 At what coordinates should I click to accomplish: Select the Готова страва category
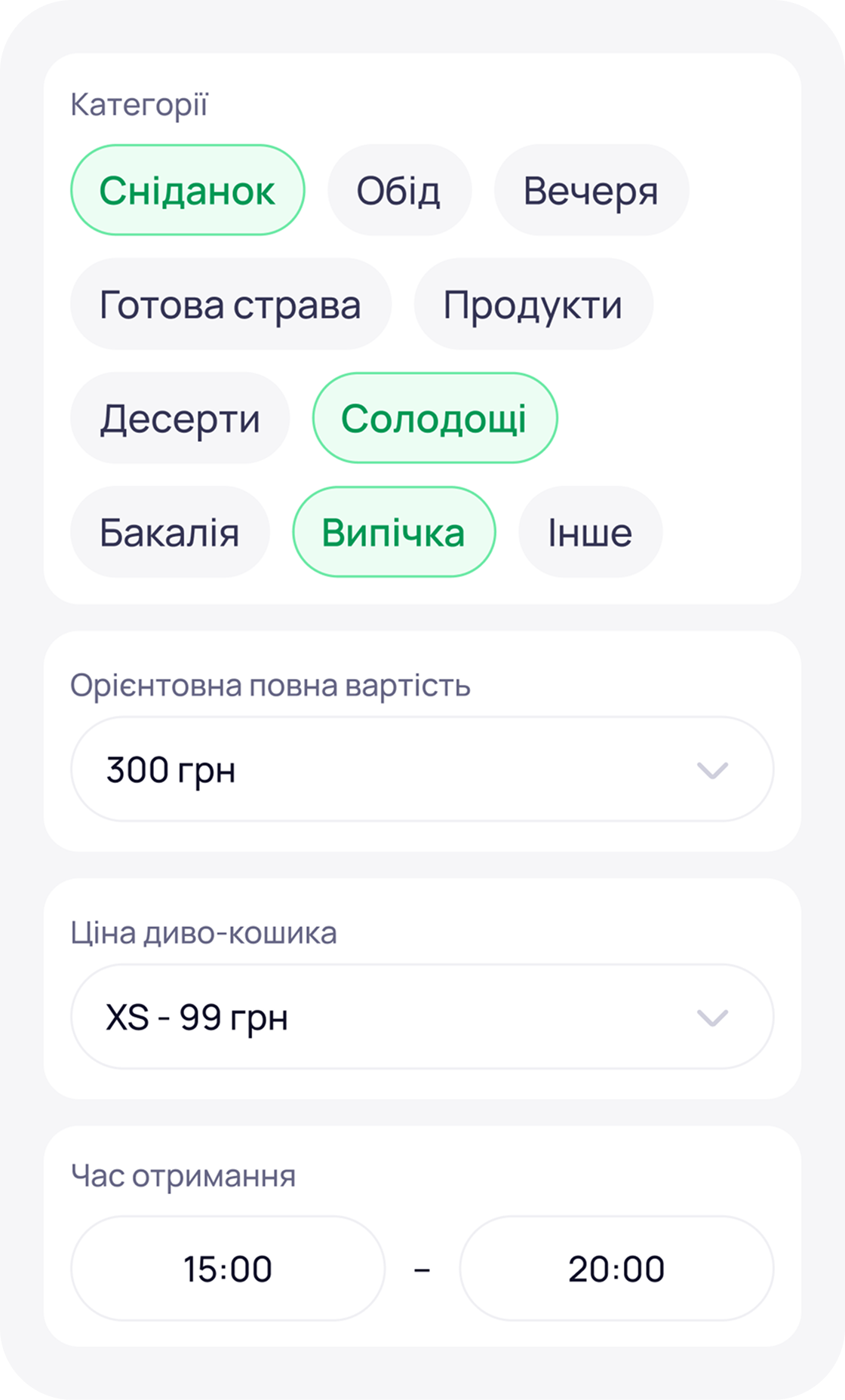pos(230,304)
